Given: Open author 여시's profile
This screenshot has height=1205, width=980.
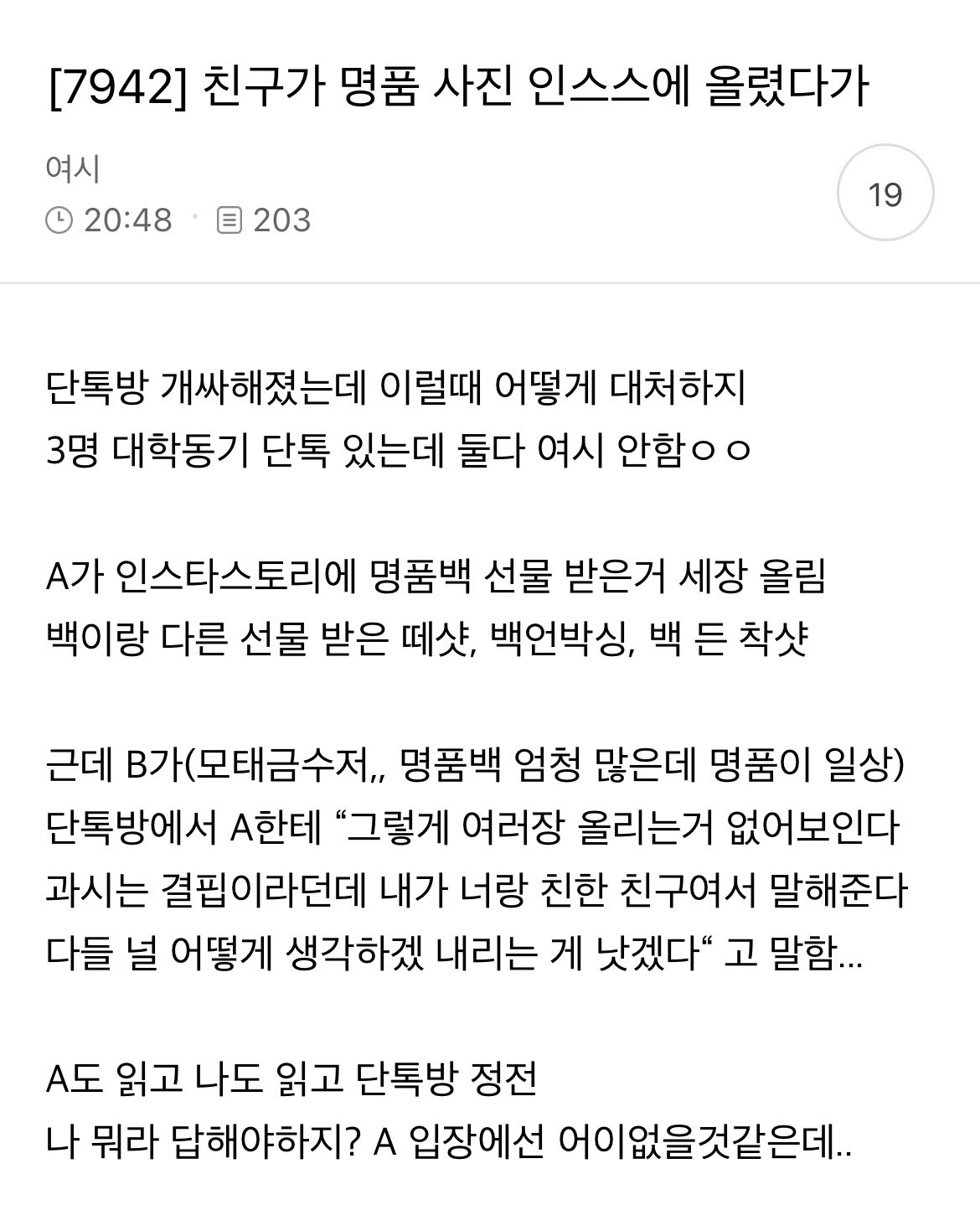Looking at the screenshot, I should [74, 170].
